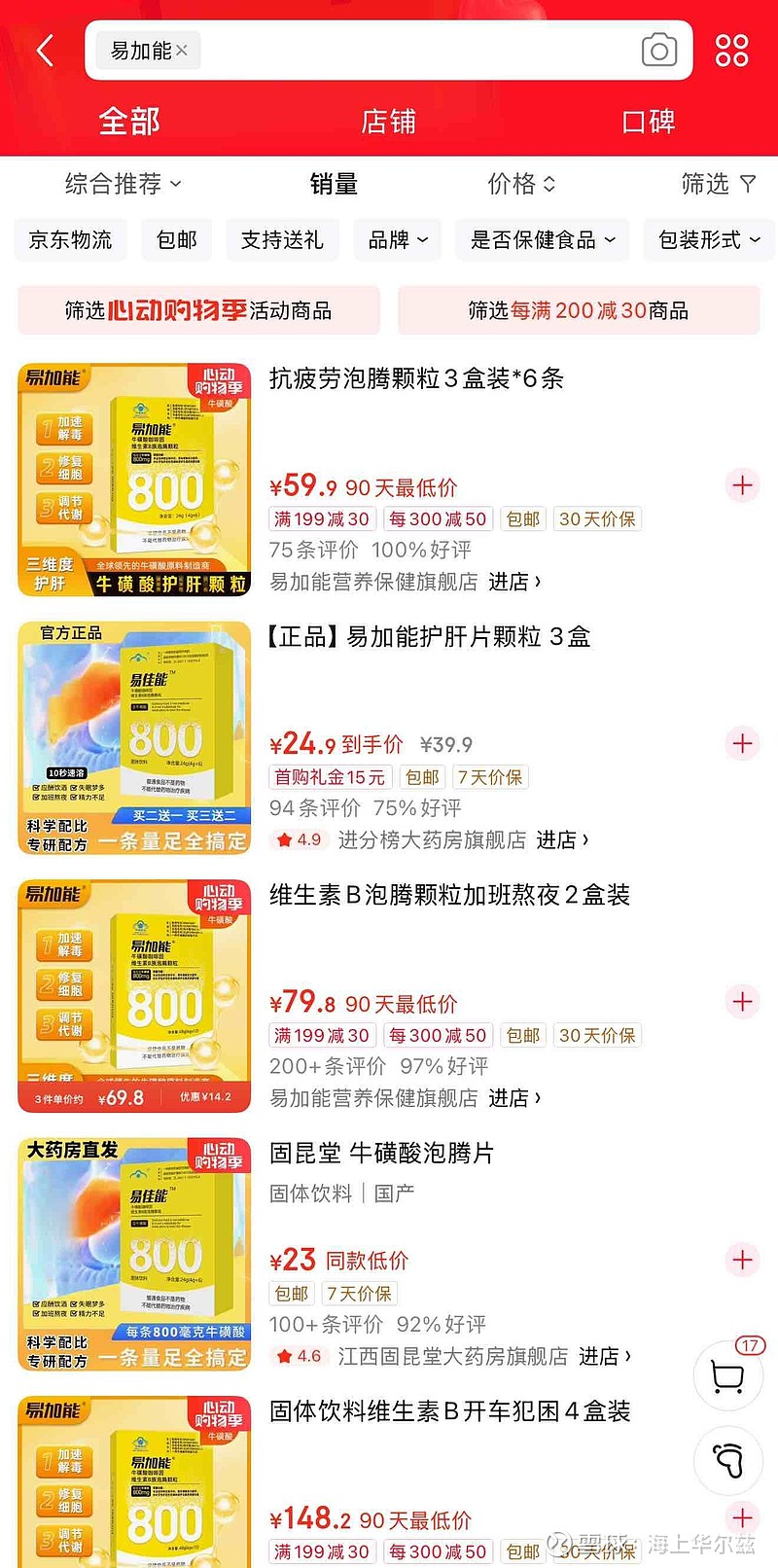This screenshot has width=778, height=1568.
Task: Switch to the 店铺 tab
Action: [388, 122]
